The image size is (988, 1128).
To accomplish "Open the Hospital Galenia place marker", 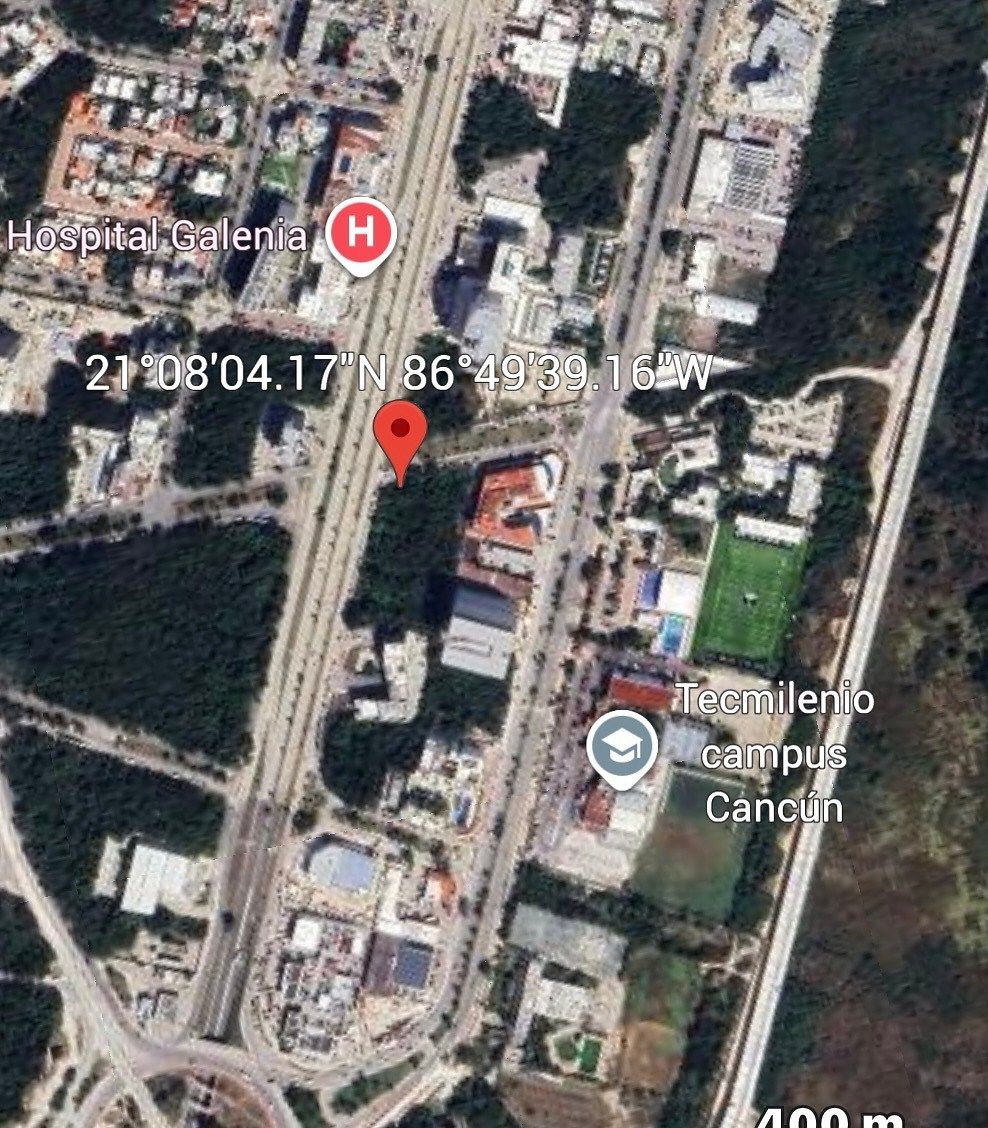I will point(364,235).
